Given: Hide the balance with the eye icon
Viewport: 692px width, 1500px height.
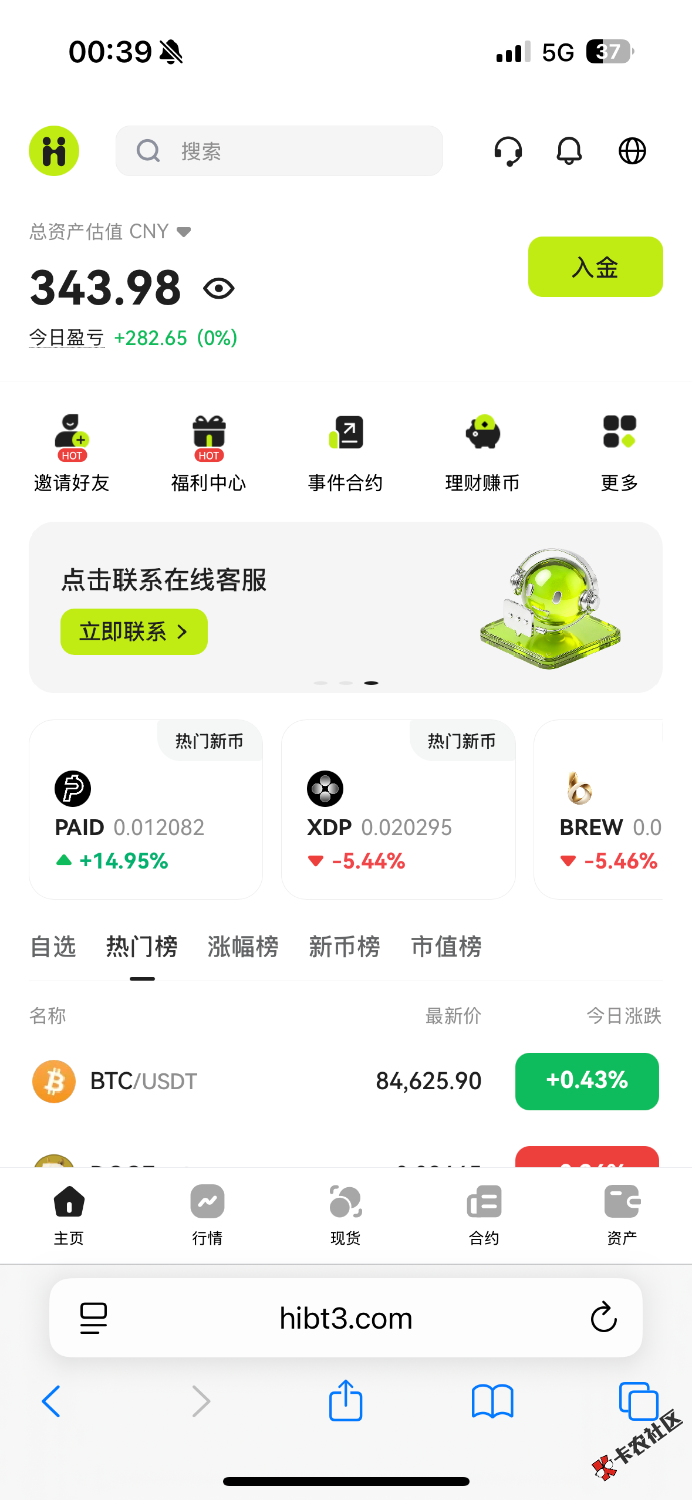Looking at the screenshot, I should point(218,289).
